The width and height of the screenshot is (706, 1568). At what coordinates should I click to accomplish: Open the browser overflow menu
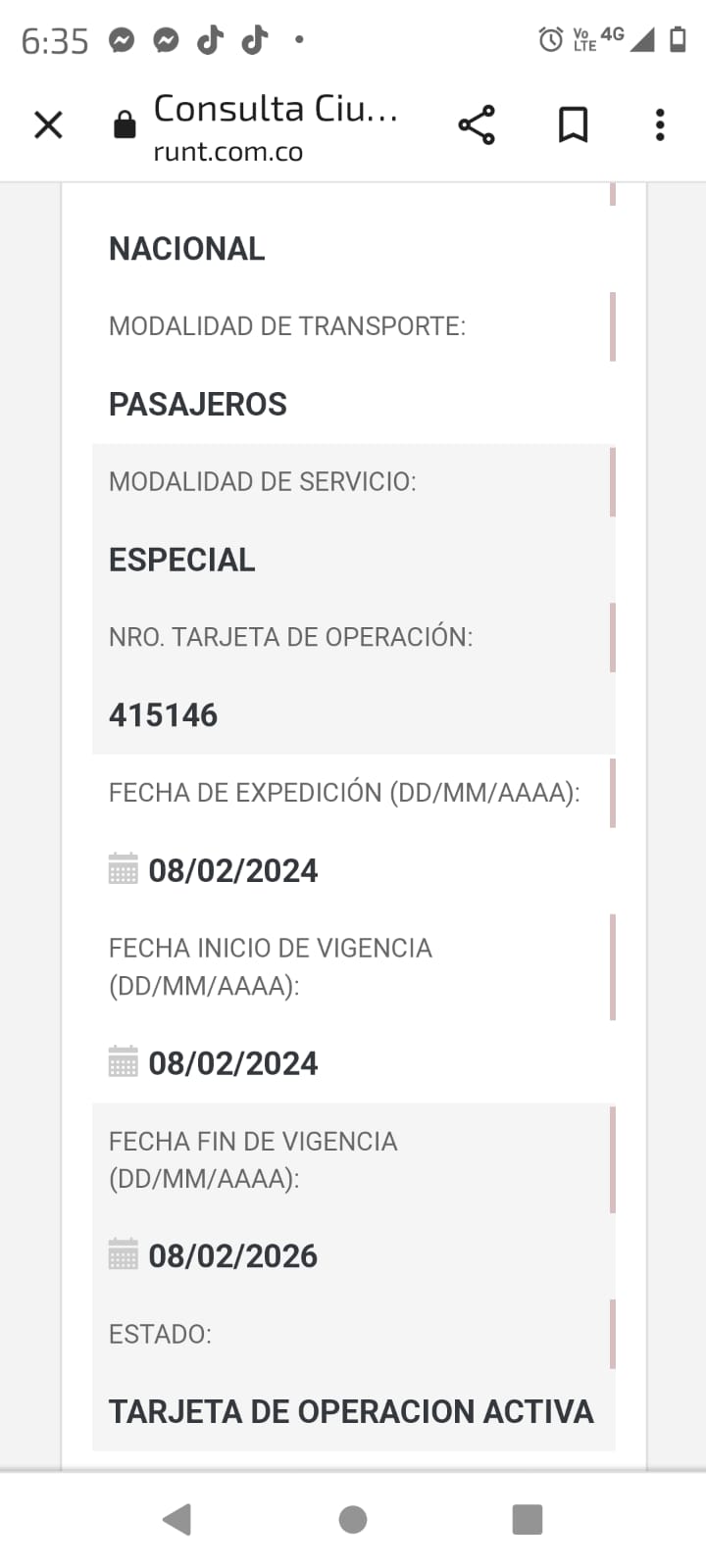(660, 125)
